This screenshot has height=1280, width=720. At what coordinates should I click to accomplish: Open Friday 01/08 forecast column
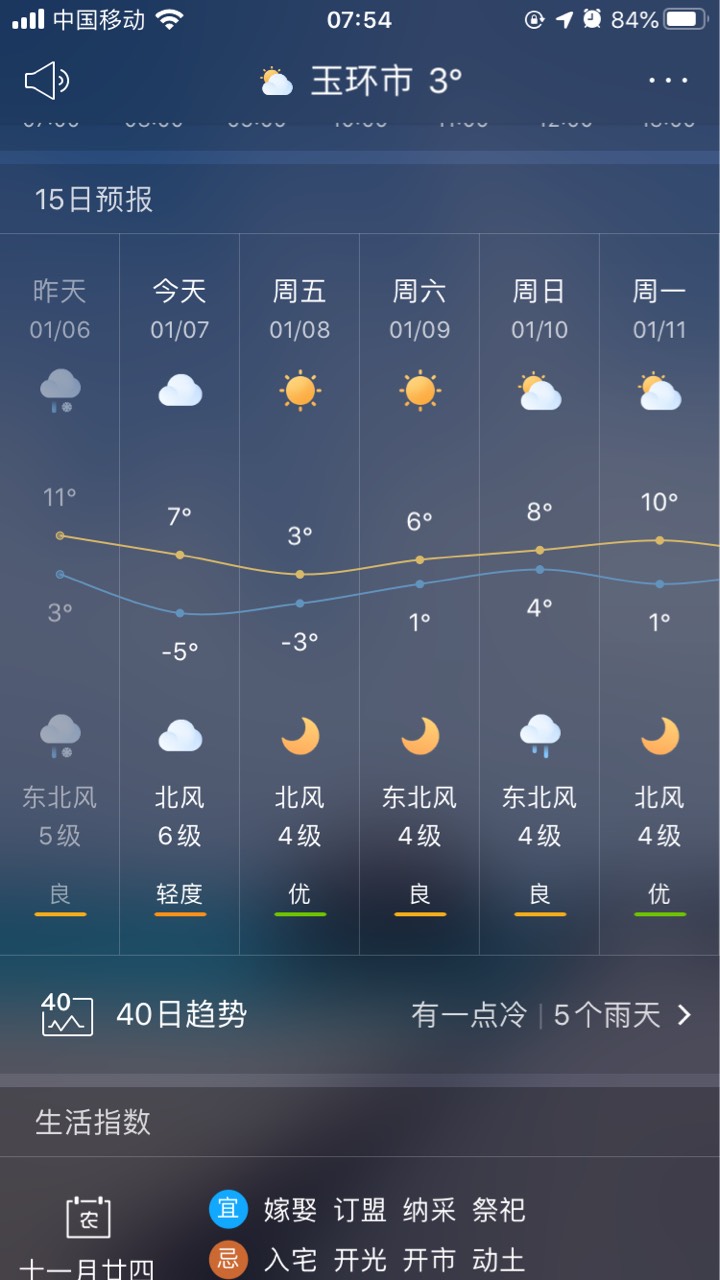(x=300, y=590)
